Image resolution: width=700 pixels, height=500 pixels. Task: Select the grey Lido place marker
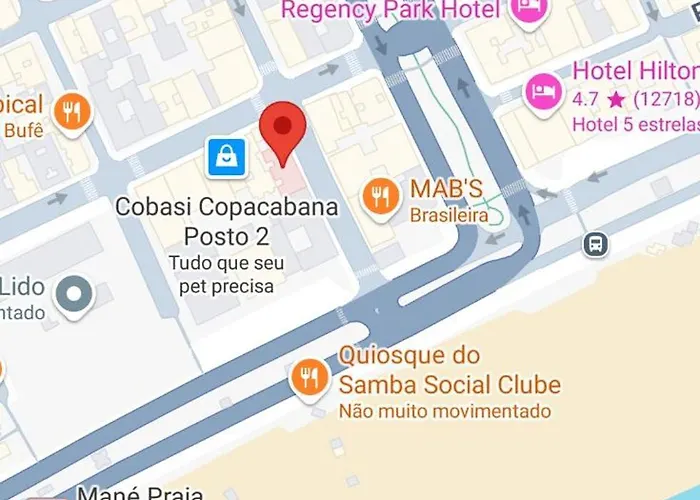pos(76,293)
